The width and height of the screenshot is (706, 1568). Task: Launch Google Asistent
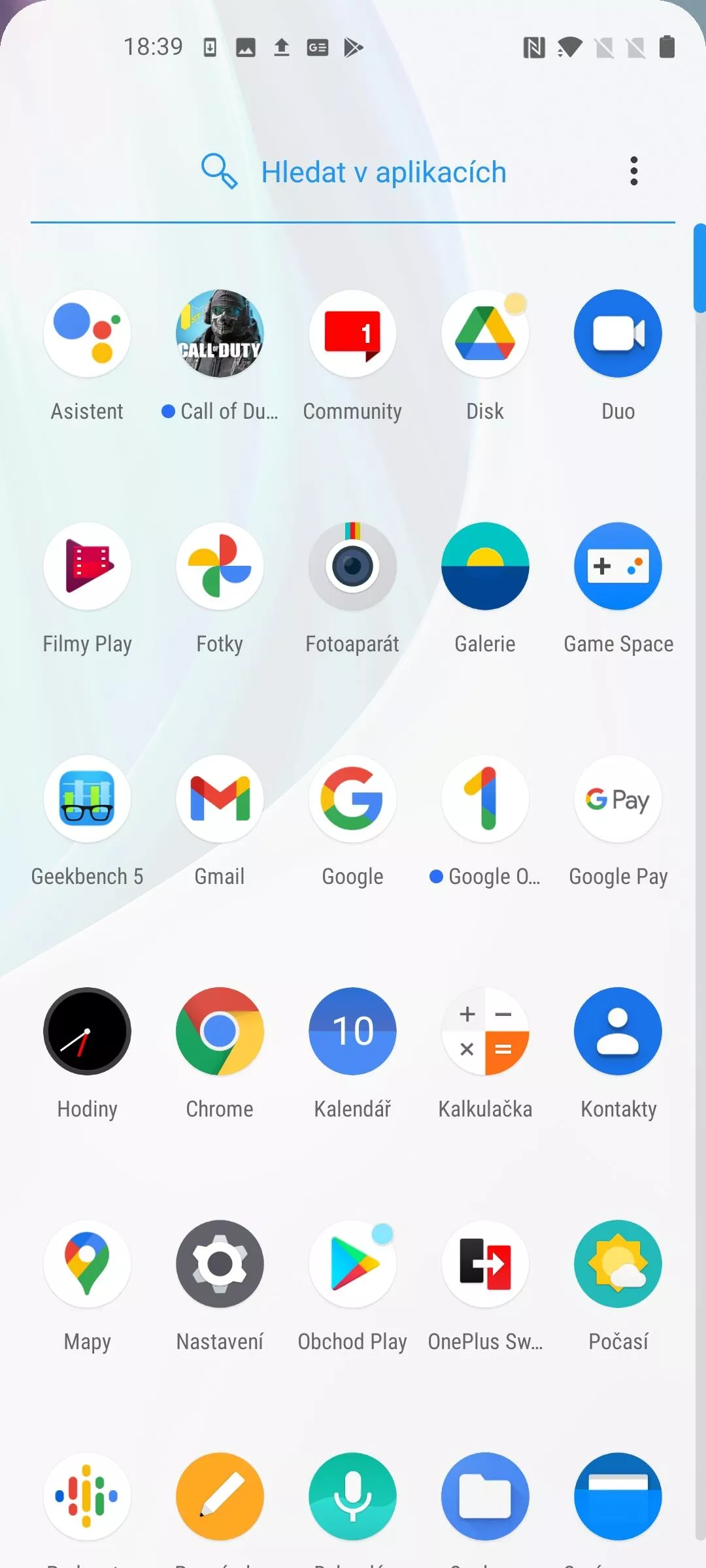point(87,334)
